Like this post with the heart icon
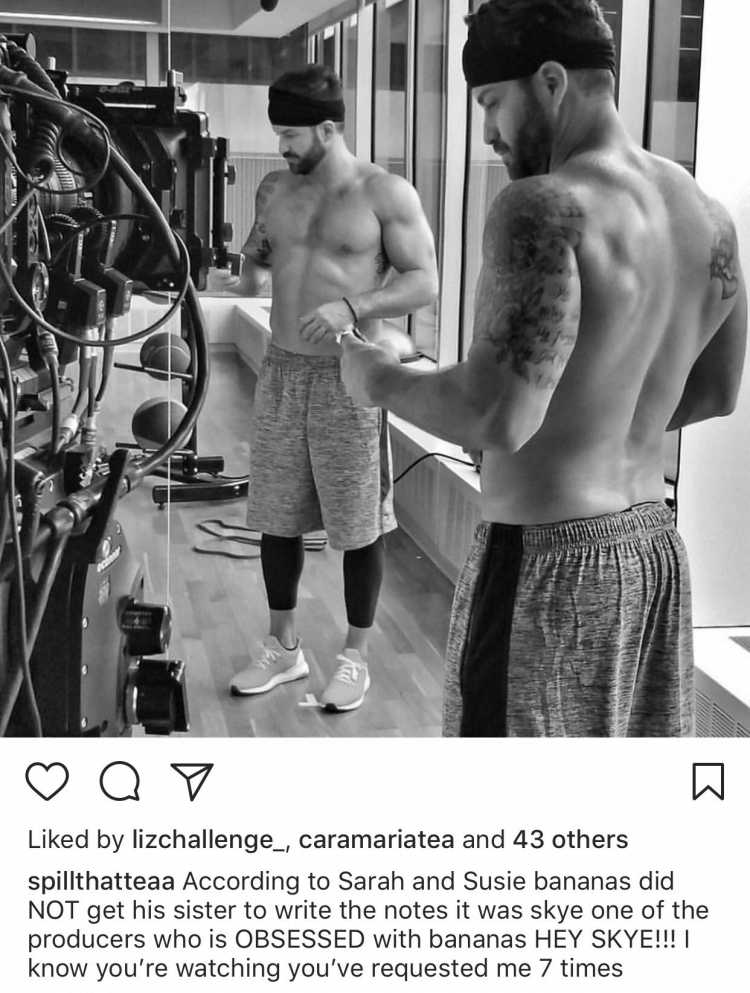The width and height of the screenshot is (750, 993). pyautogui.click(x=46, y=781)
